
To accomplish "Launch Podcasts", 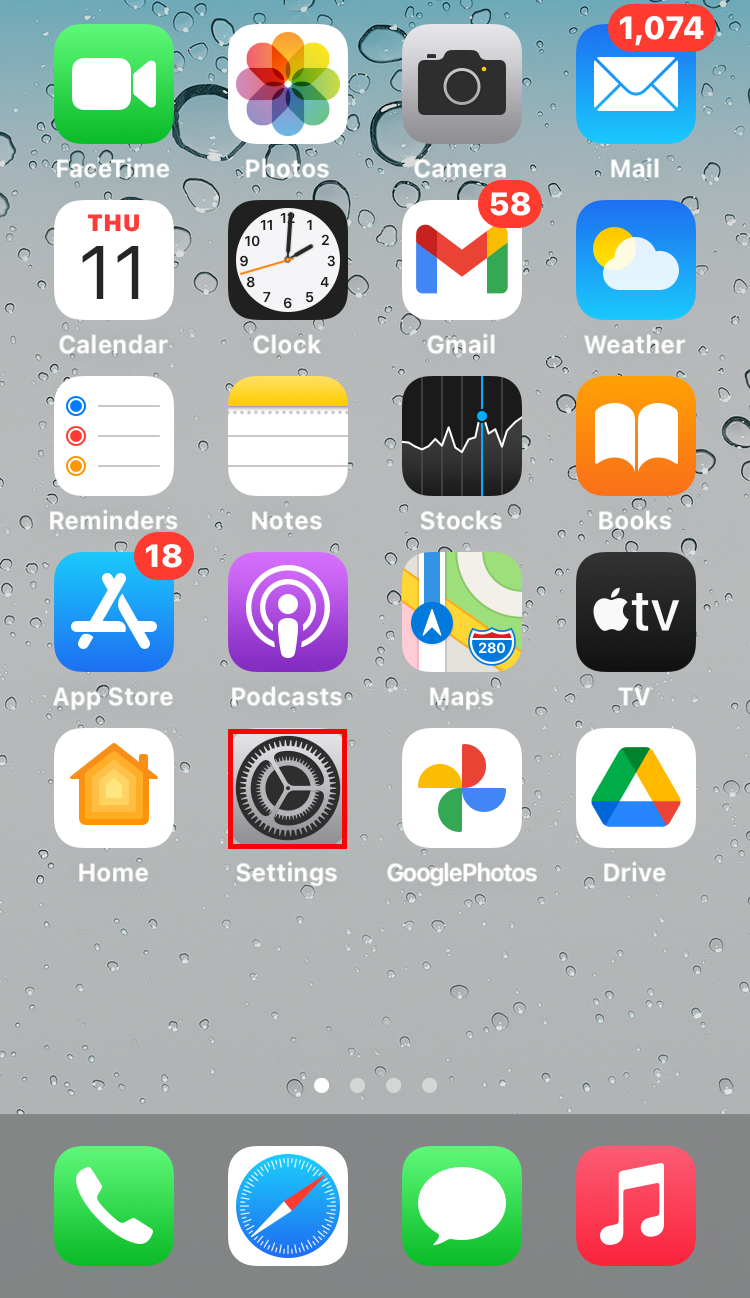I will click(287, 612).
